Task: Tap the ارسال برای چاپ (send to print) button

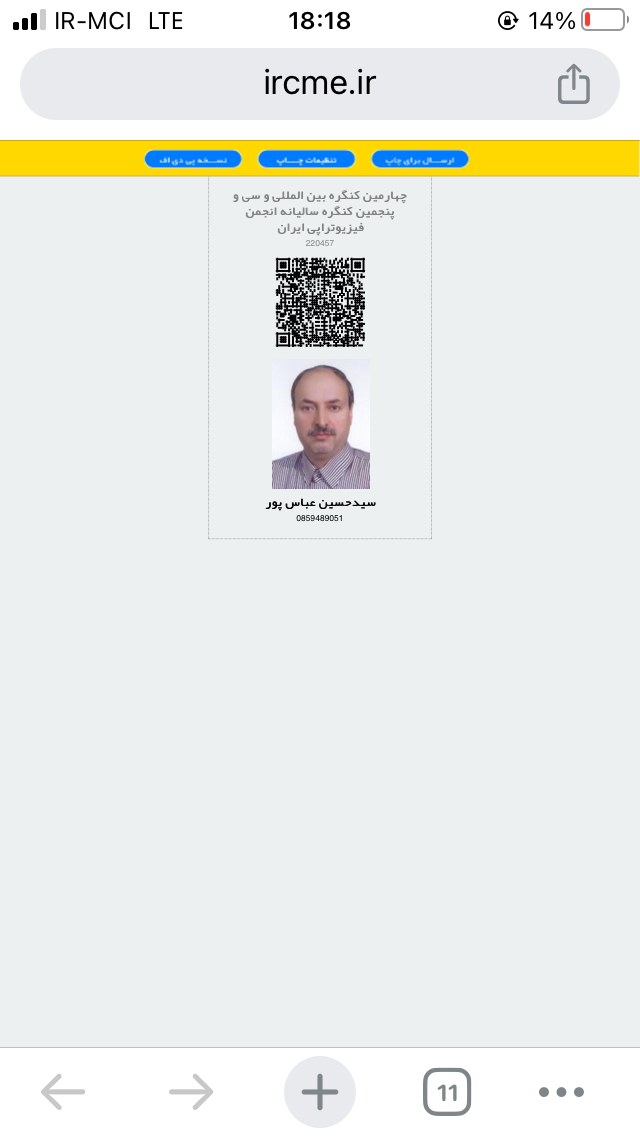Action: [x=420, y=160]
